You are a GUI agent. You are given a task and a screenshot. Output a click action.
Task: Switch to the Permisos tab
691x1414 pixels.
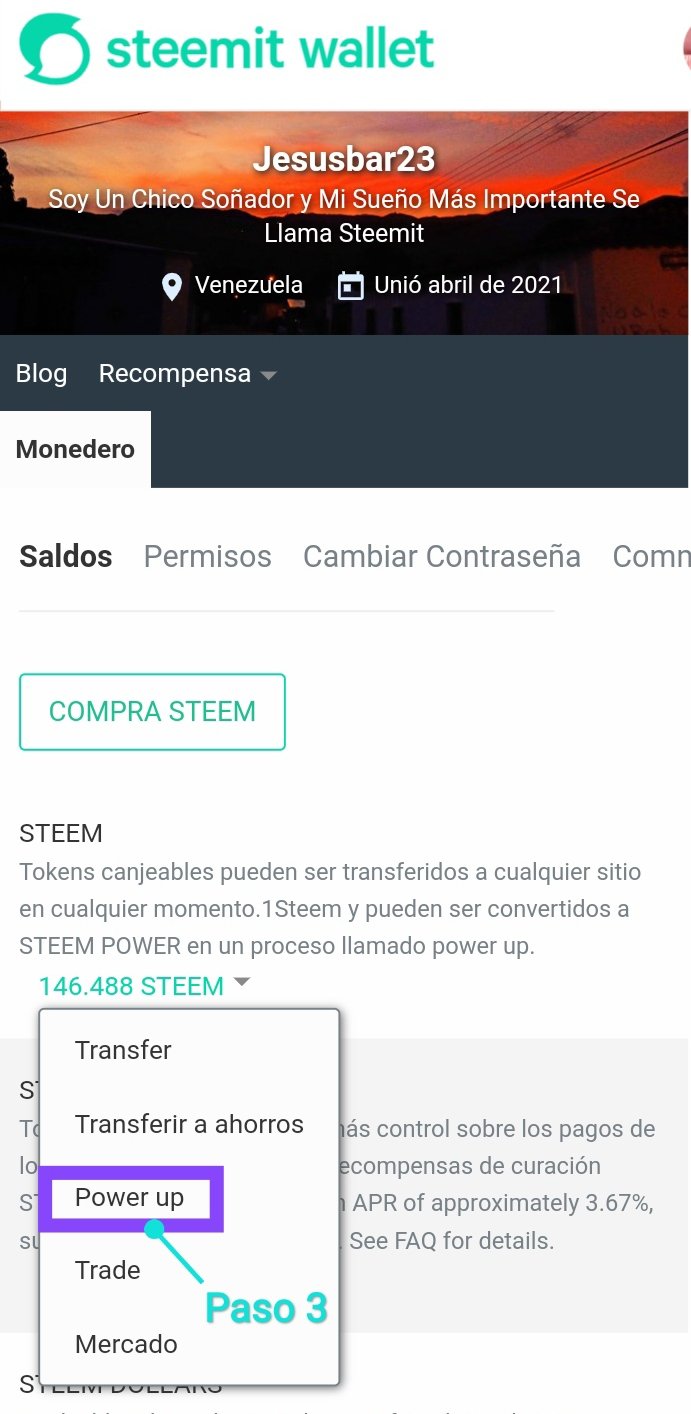207,556
